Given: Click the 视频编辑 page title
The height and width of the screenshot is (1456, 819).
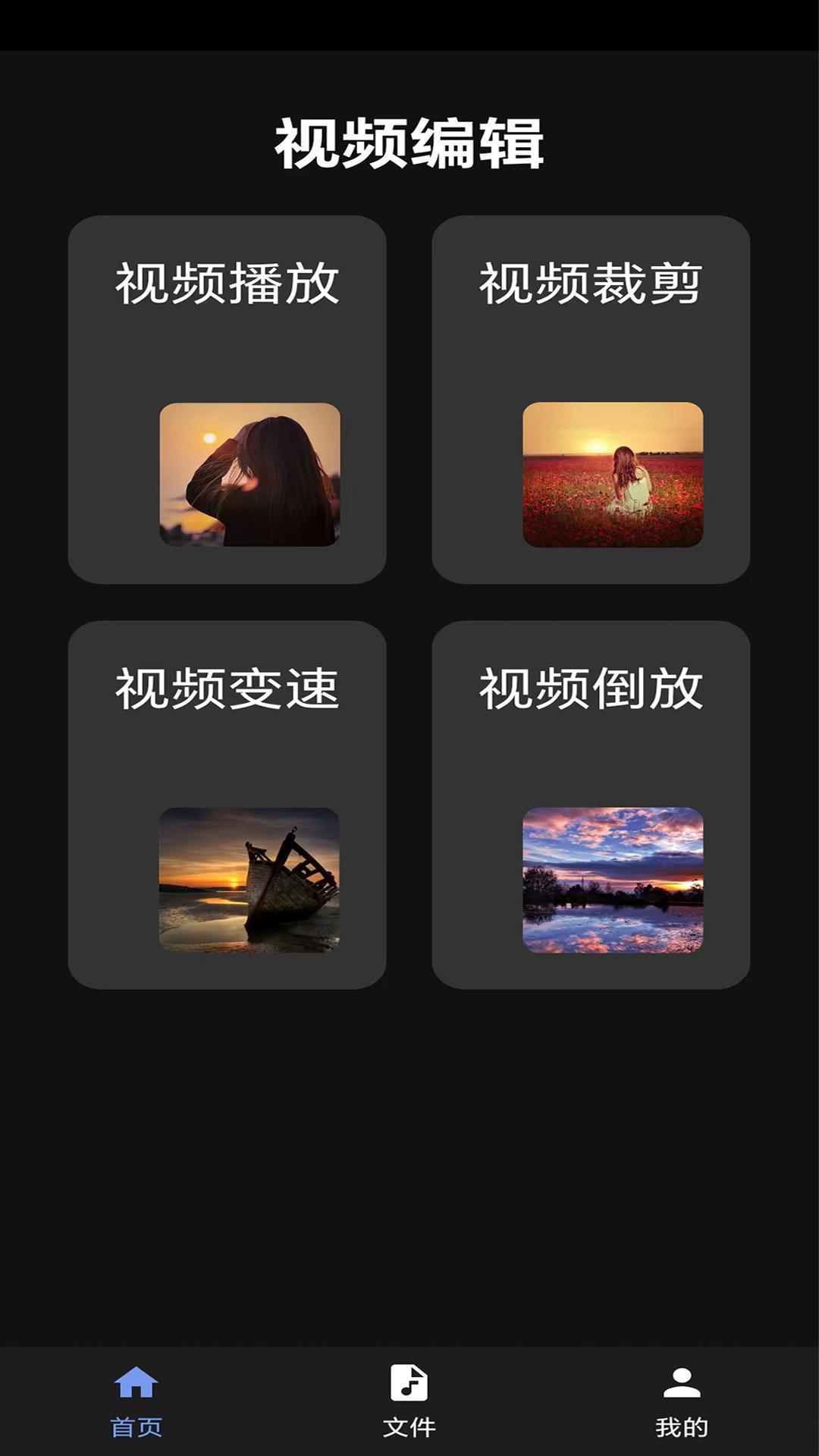Looking at the screenshot, I should pyautogui.click(x=409, y=144).
